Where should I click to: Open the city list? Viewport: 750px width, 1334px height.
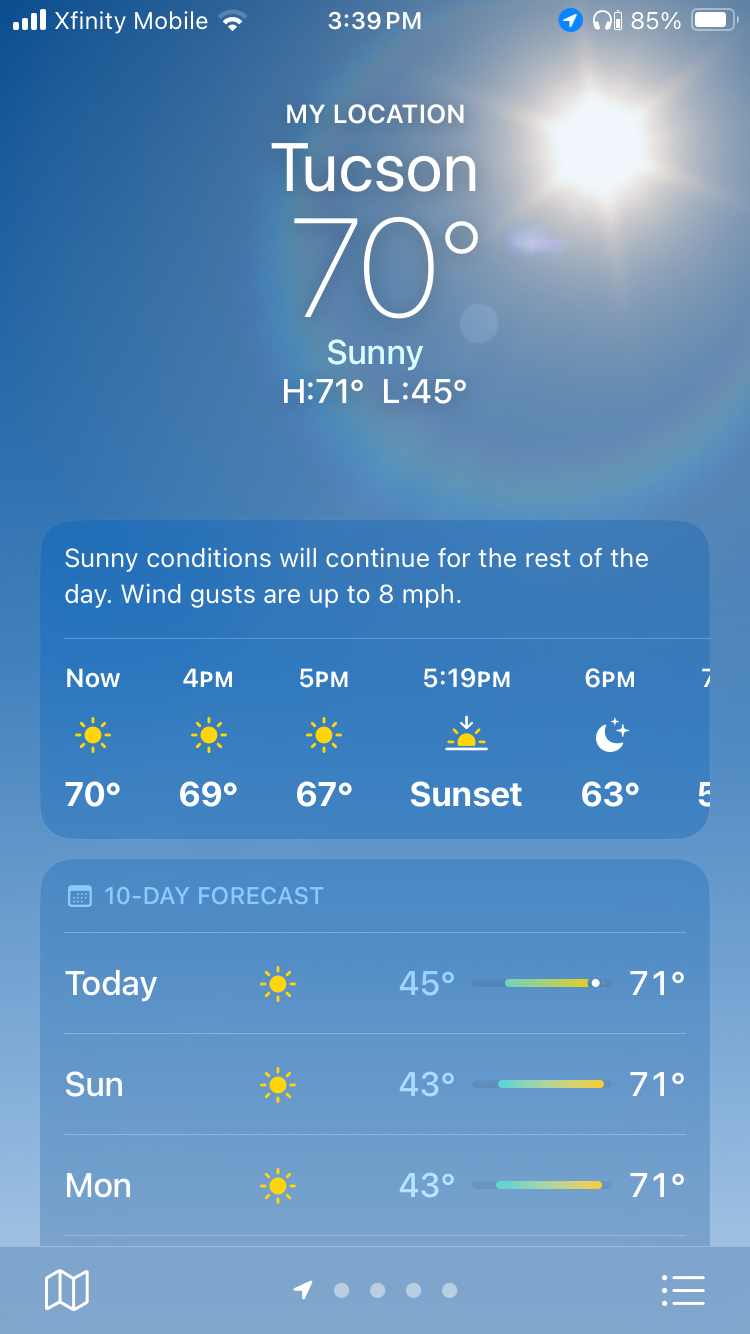click(x=683, y=1290)
